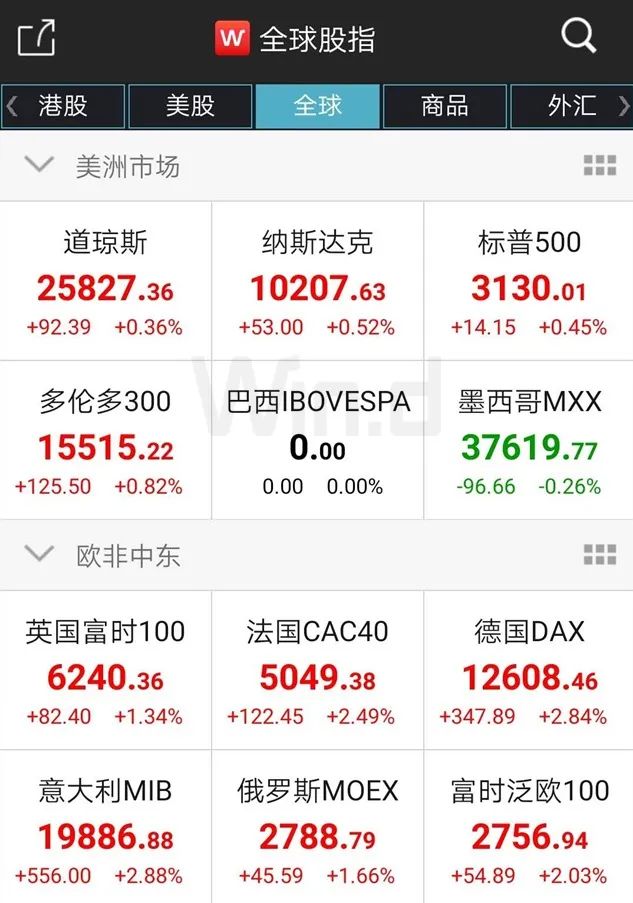Screen dimensions: 633x903
Task: Open the 巴西IBOVESPA index card
Action: click(x=317, y=440)
